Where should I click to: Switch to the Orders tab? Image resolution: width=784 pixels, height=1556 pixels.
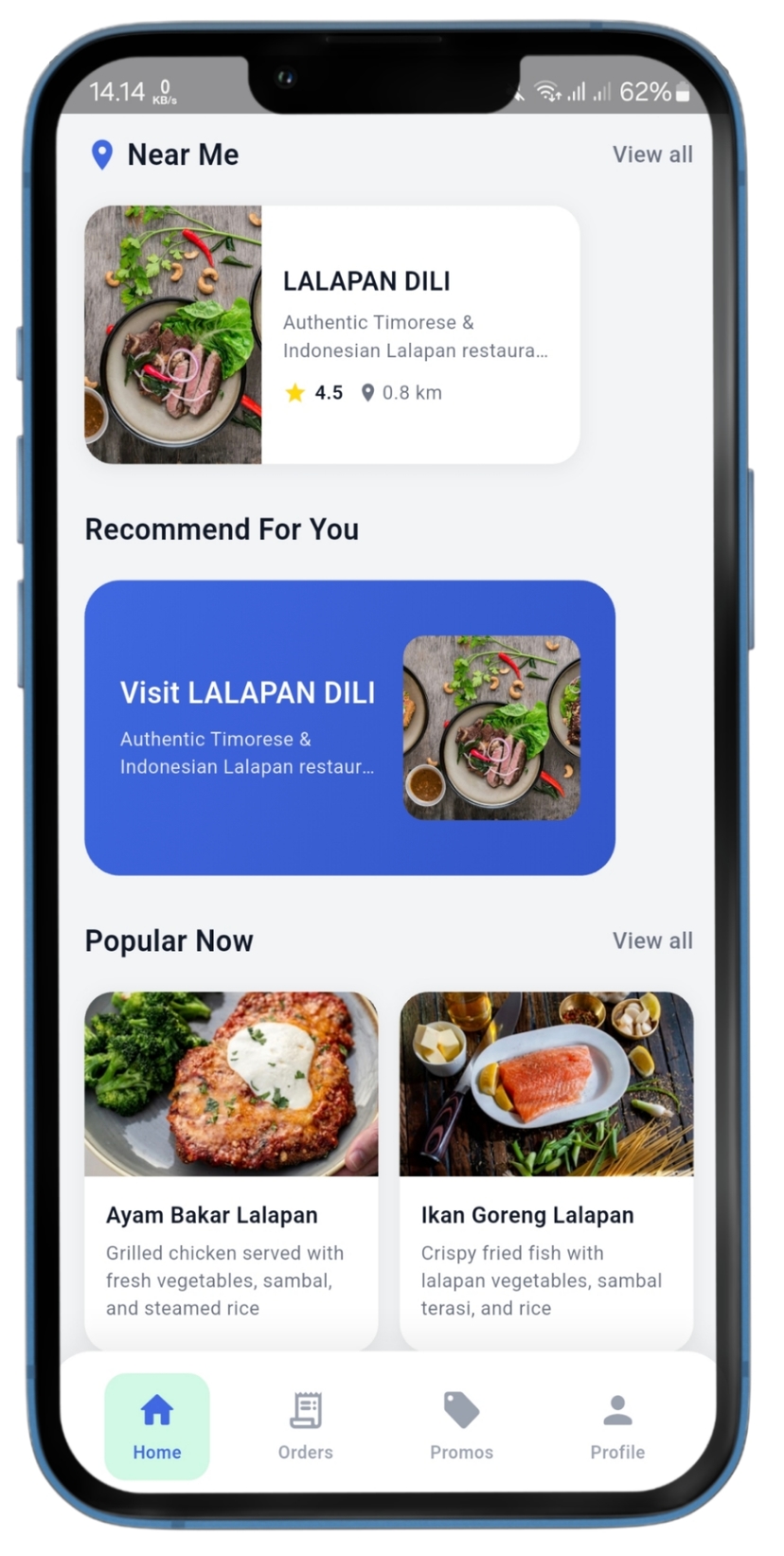[305, 1425]
